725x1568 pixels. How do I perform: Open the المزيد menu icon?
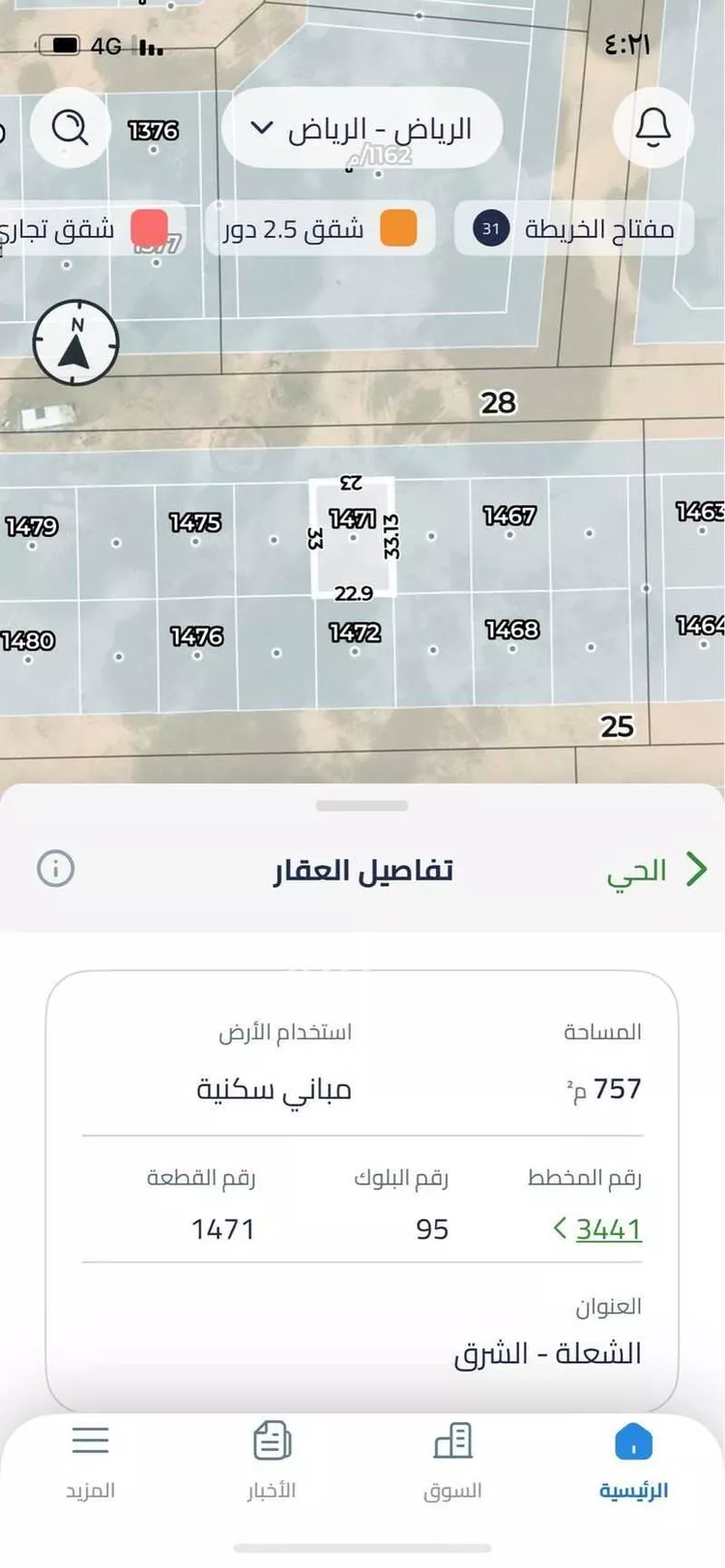[x=90, y=1441]
